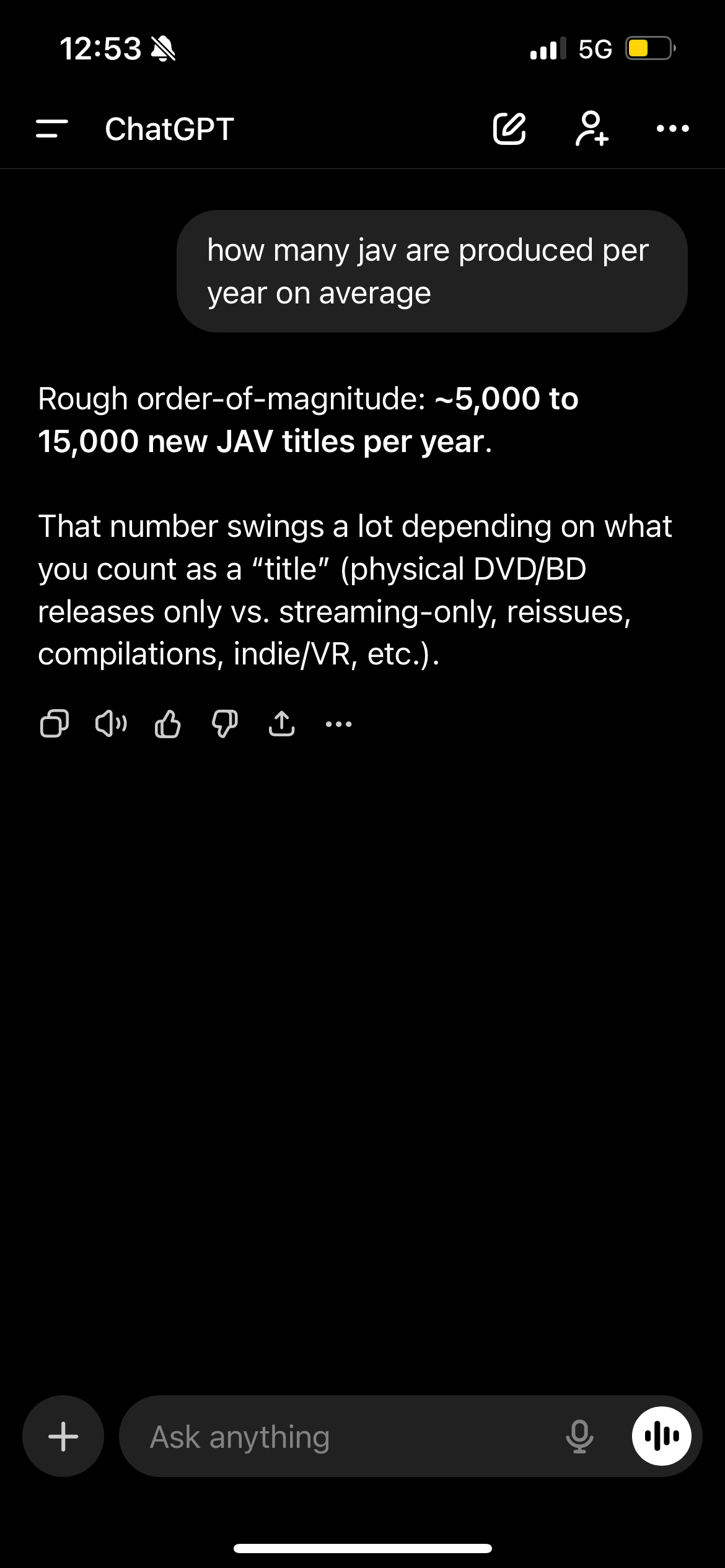The height and width of the screenshot is (1568, 725).
Task: Open the sidebar menu
Action: pos(52,129)
